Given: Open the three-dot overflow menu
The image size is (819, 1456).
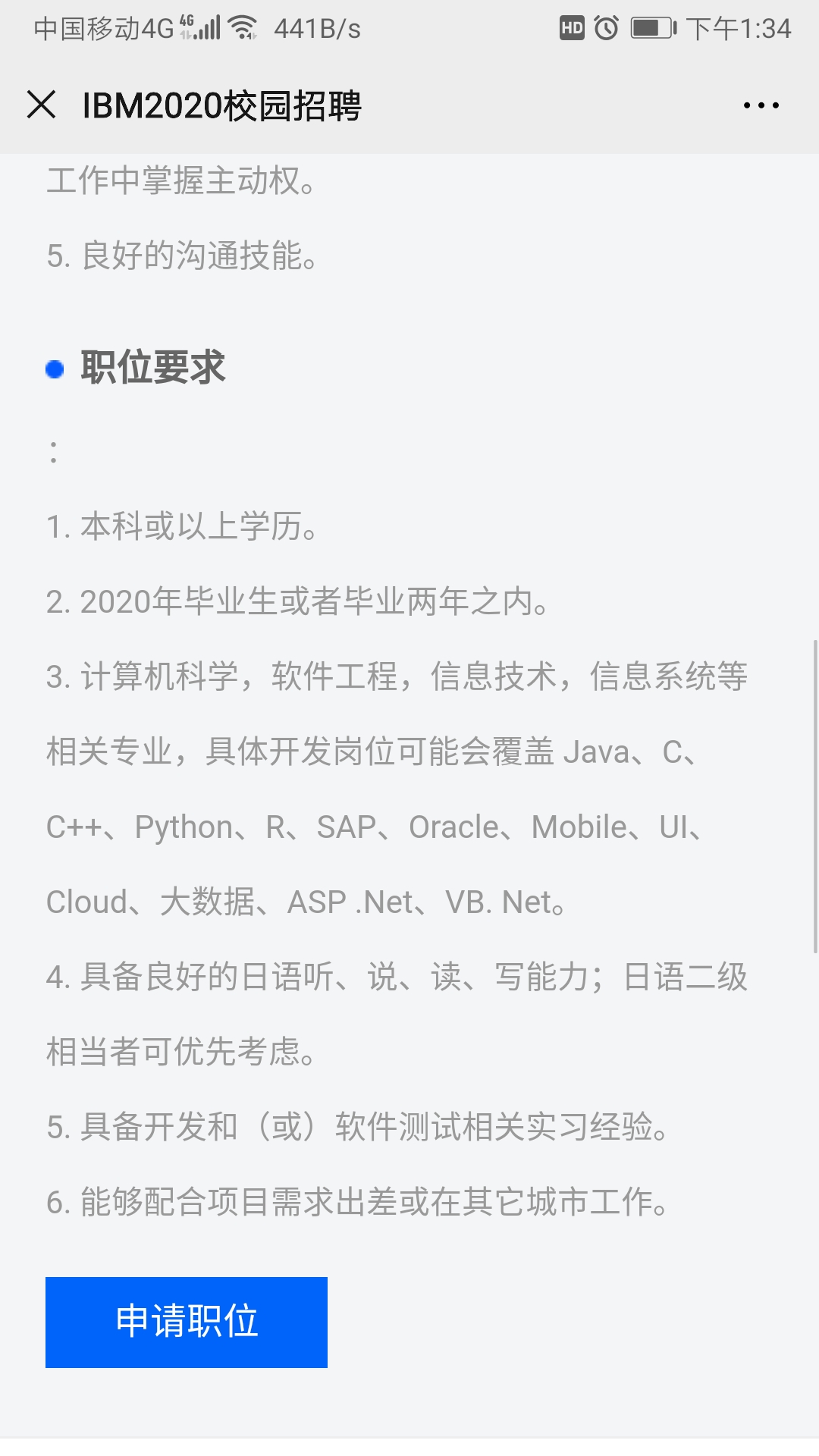Looking at the screenshot, I should click(x=761, y=105).
